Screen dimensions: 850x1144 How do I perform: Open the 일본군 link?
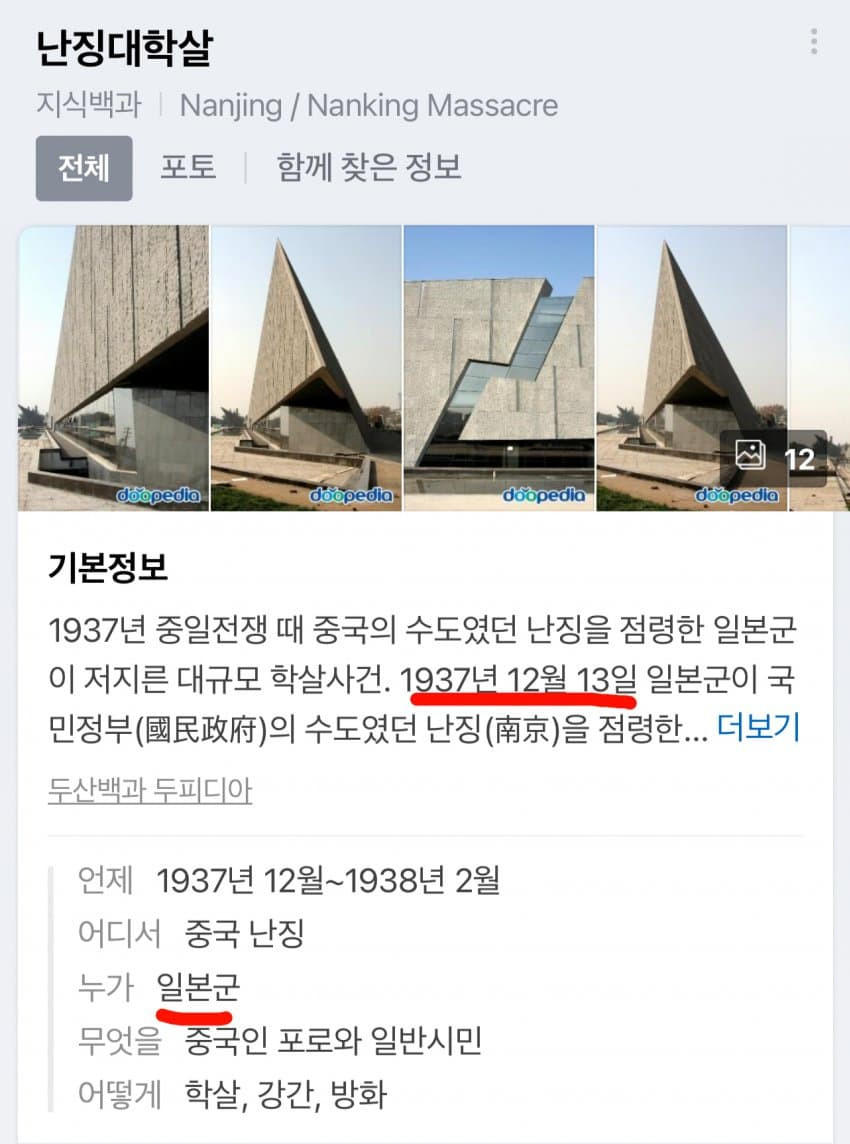[198, 988]
